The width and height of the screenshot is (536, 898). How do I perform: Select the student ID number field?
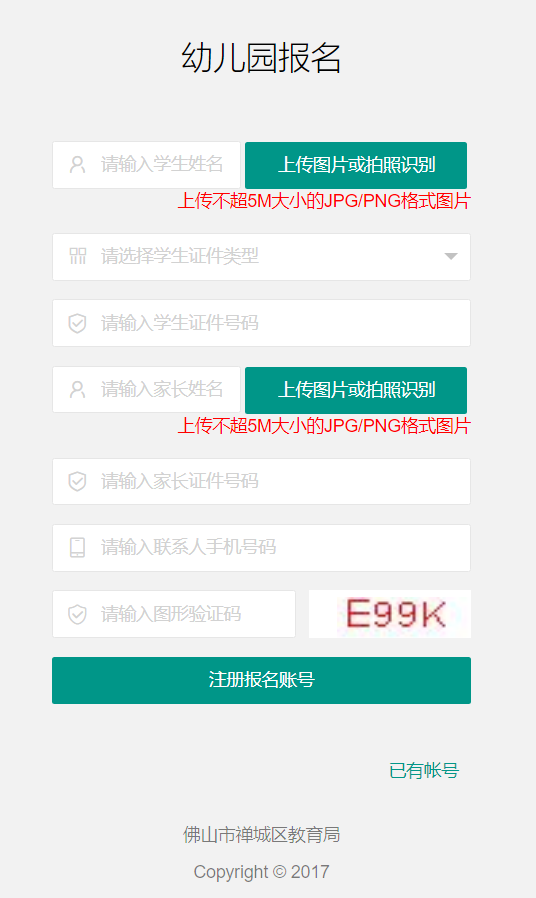(261, 323)
